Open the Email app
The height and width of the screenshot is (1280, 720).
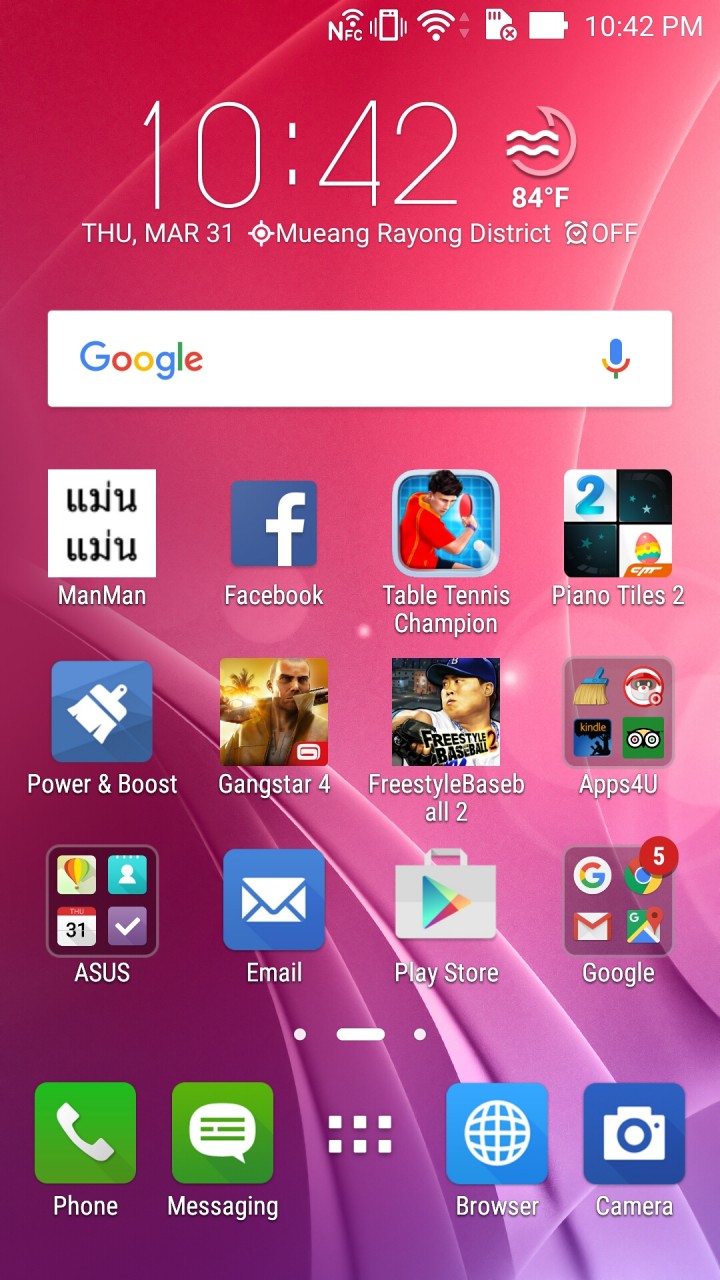coord(274,900)
